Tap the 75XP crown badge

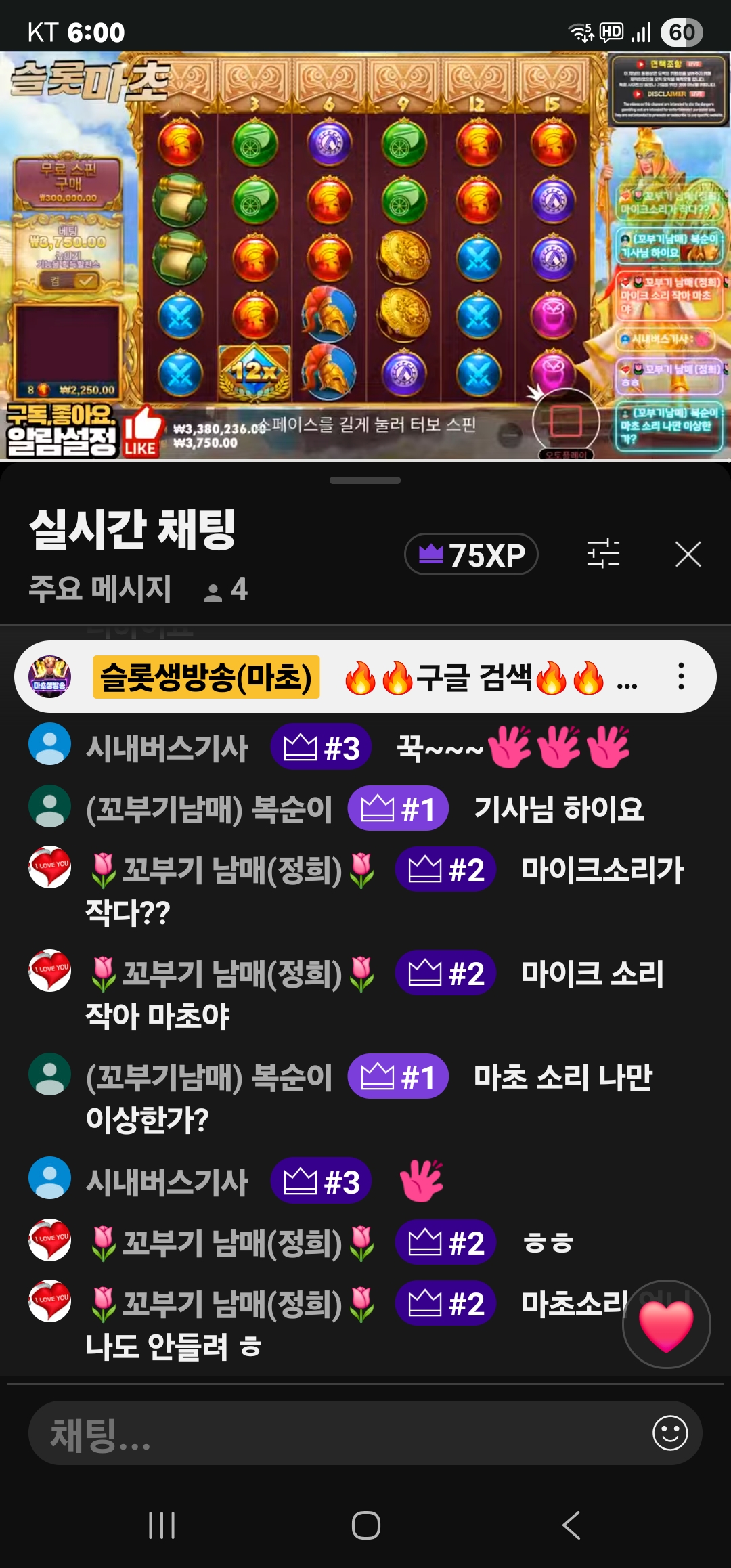(471, 554)
